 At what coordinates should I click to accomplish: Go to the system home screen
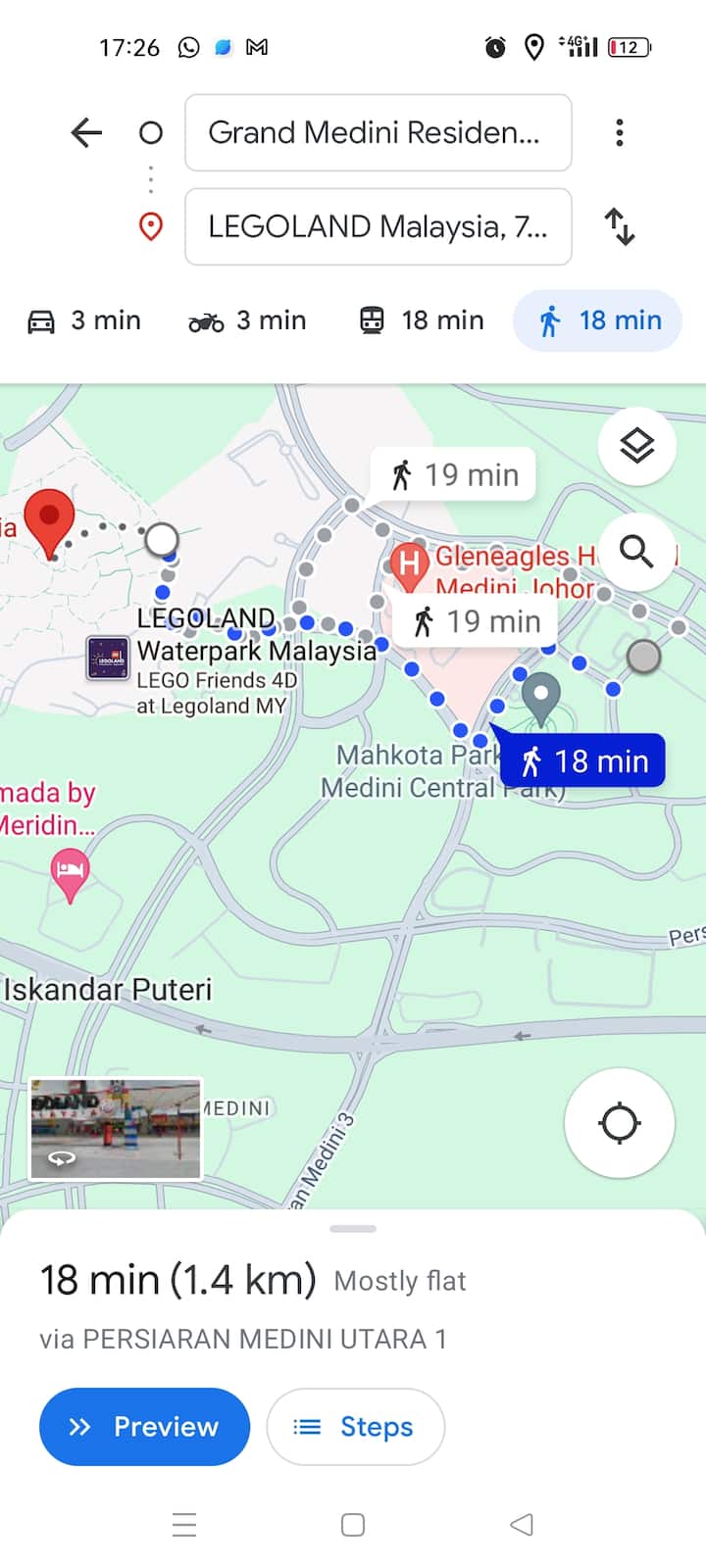coord(353,1525)
